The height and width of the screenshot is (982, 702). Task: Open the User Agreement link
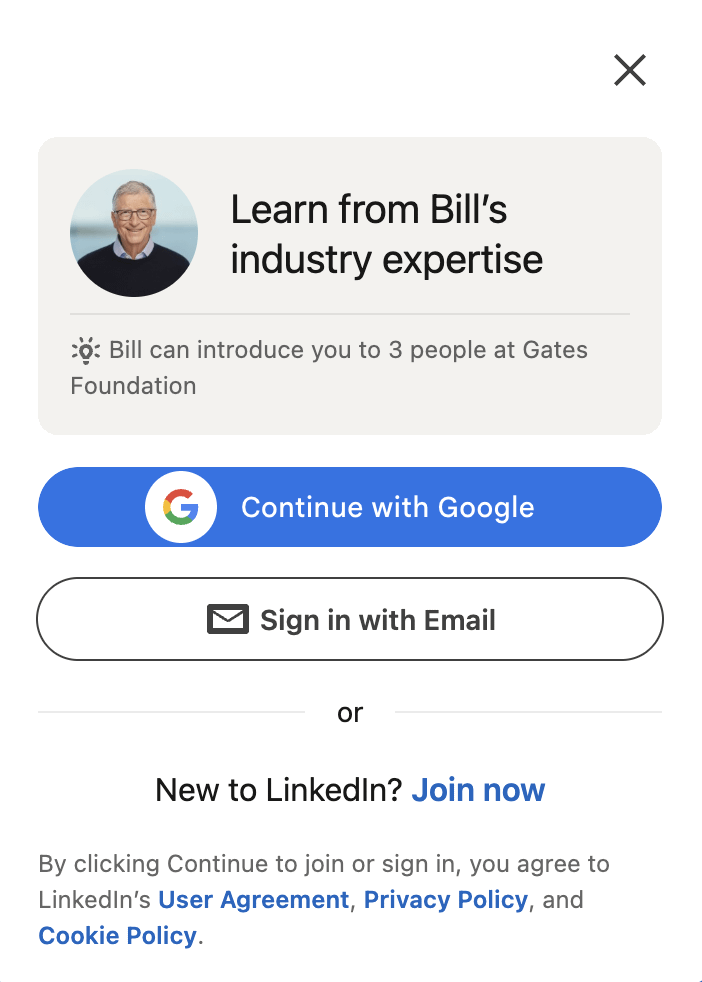(x=253, y=900)
